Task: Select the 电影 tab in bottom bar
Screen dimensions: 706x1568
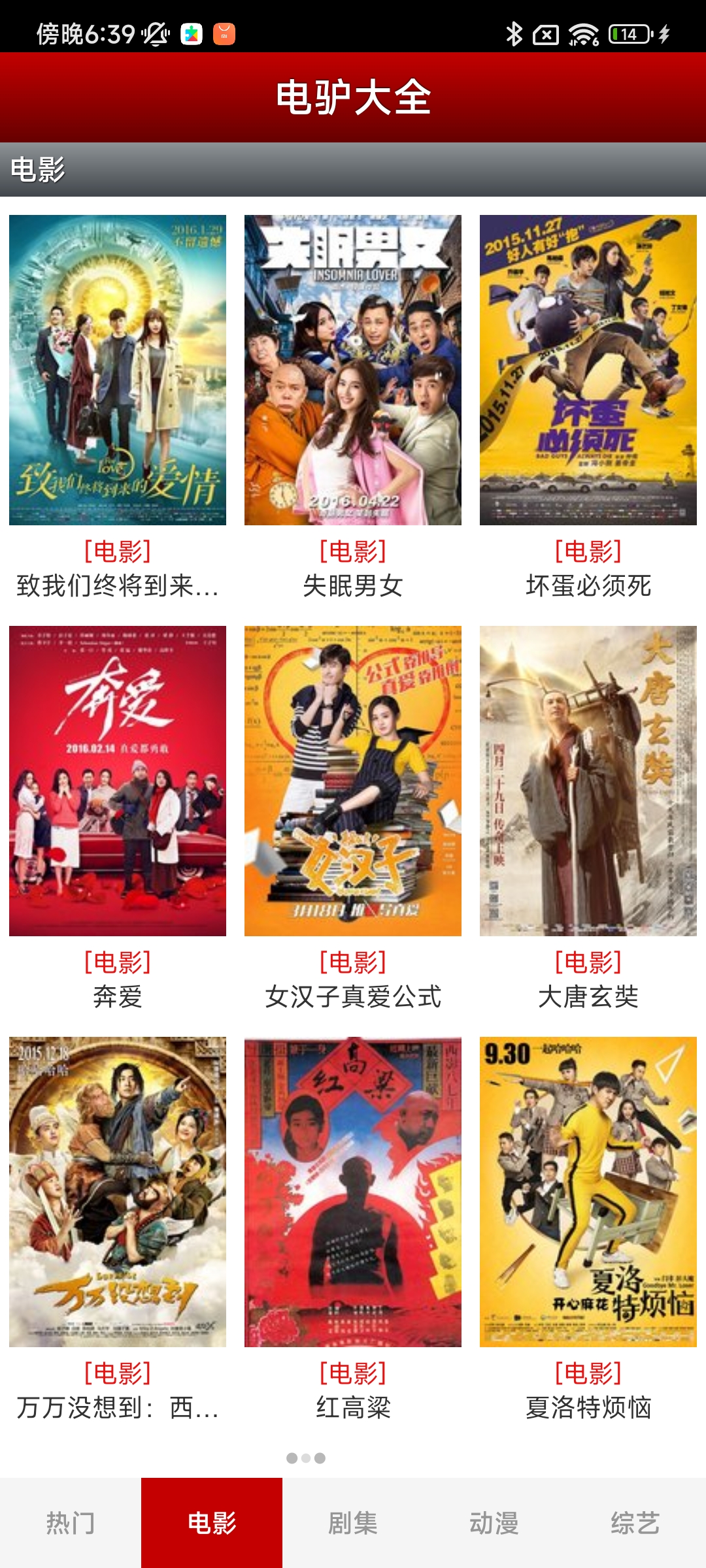Action: point(212,1523)
